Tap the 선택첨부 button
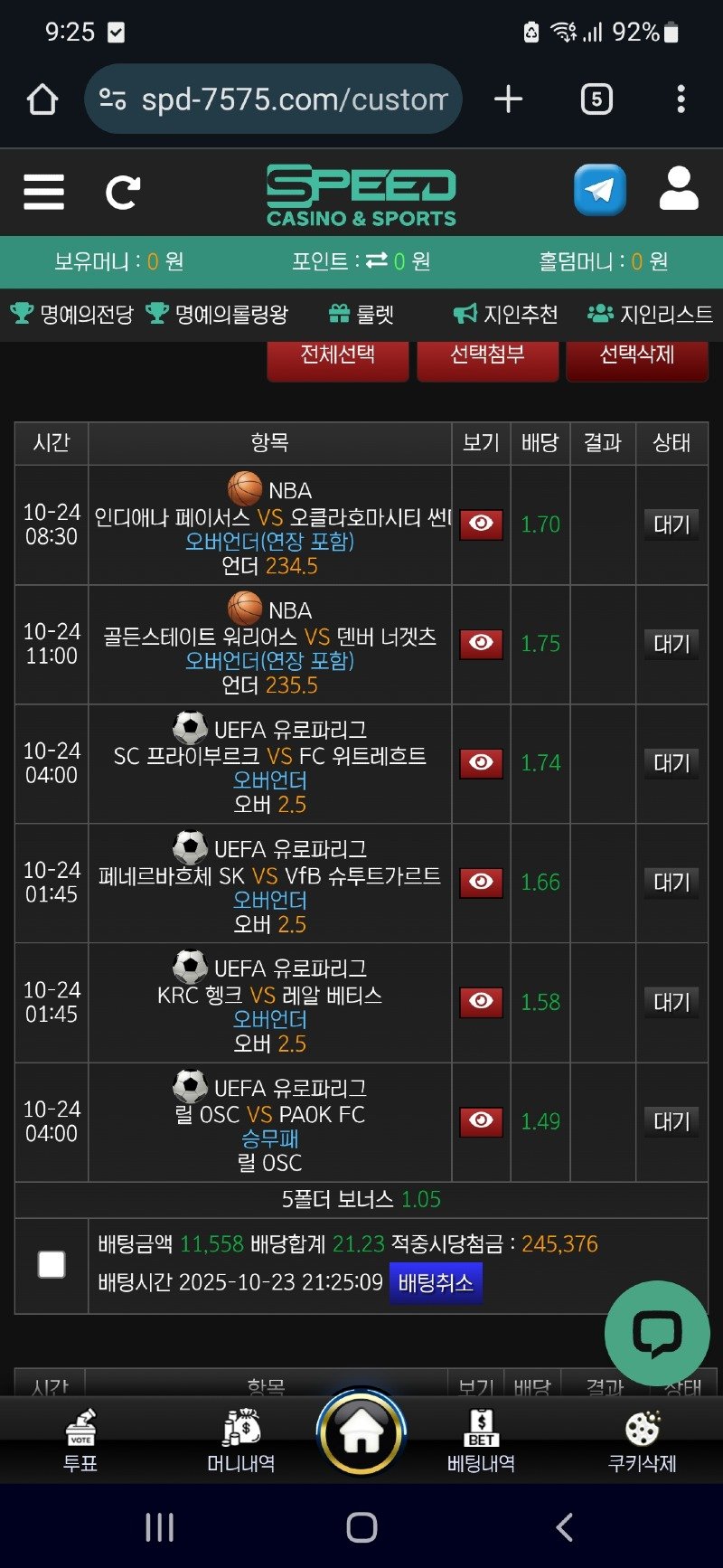The image size is (723, 1568). tap(487, 355)
